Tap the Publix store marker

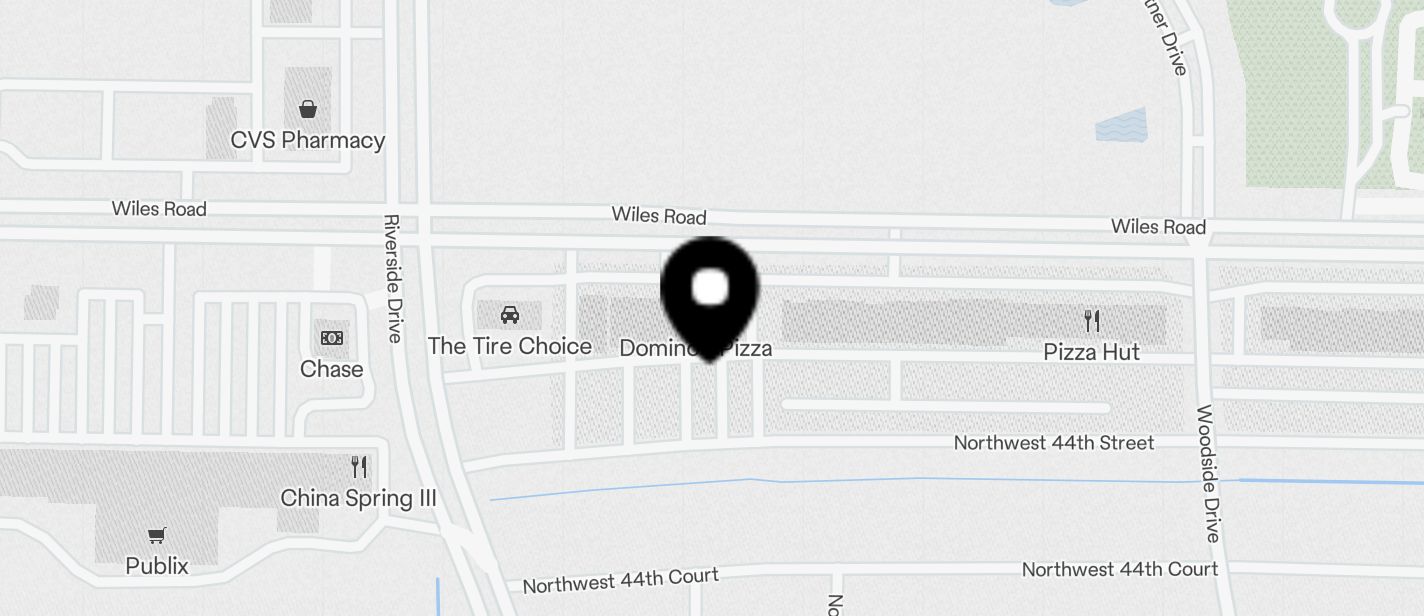(x=157, y=537)
